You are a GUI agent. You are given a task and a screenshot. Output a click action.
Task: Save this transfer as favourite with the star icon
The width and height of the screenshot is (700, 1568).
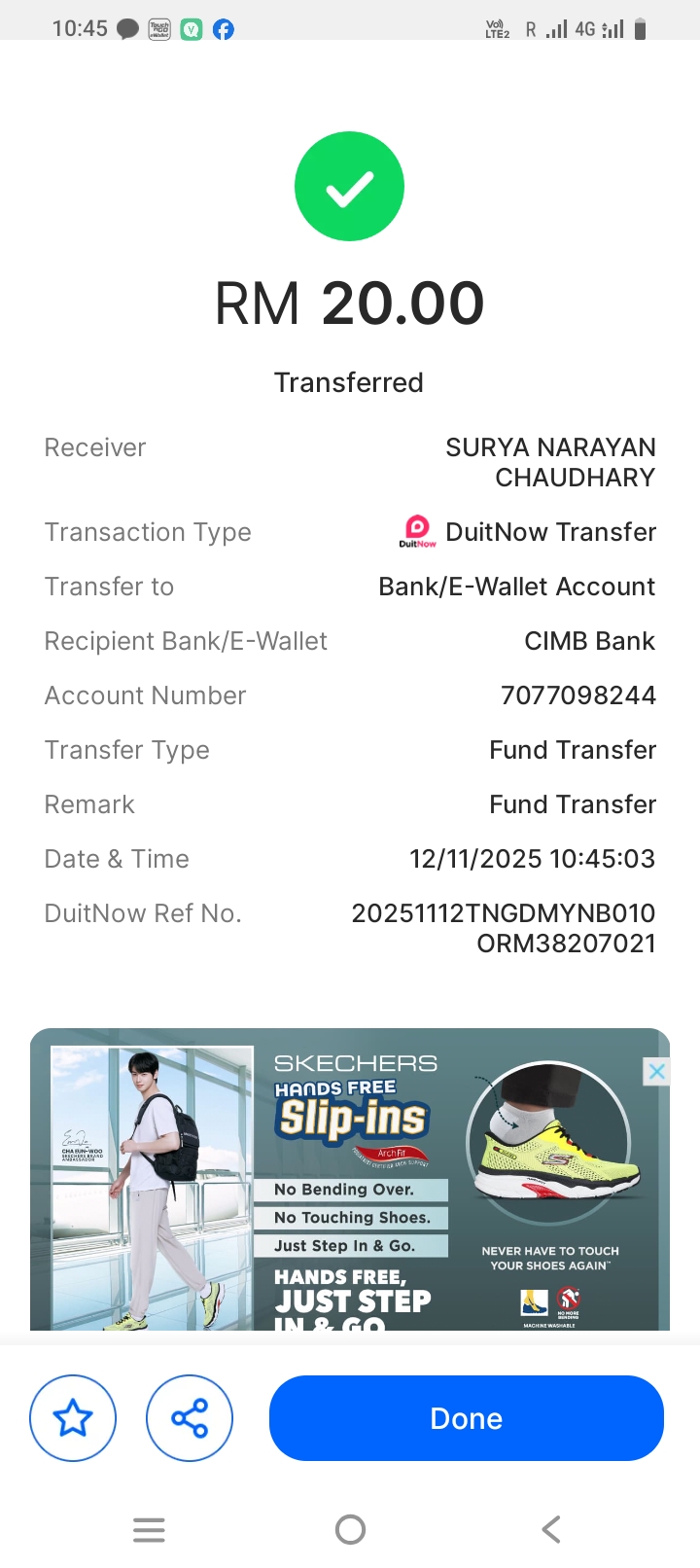73,1418
